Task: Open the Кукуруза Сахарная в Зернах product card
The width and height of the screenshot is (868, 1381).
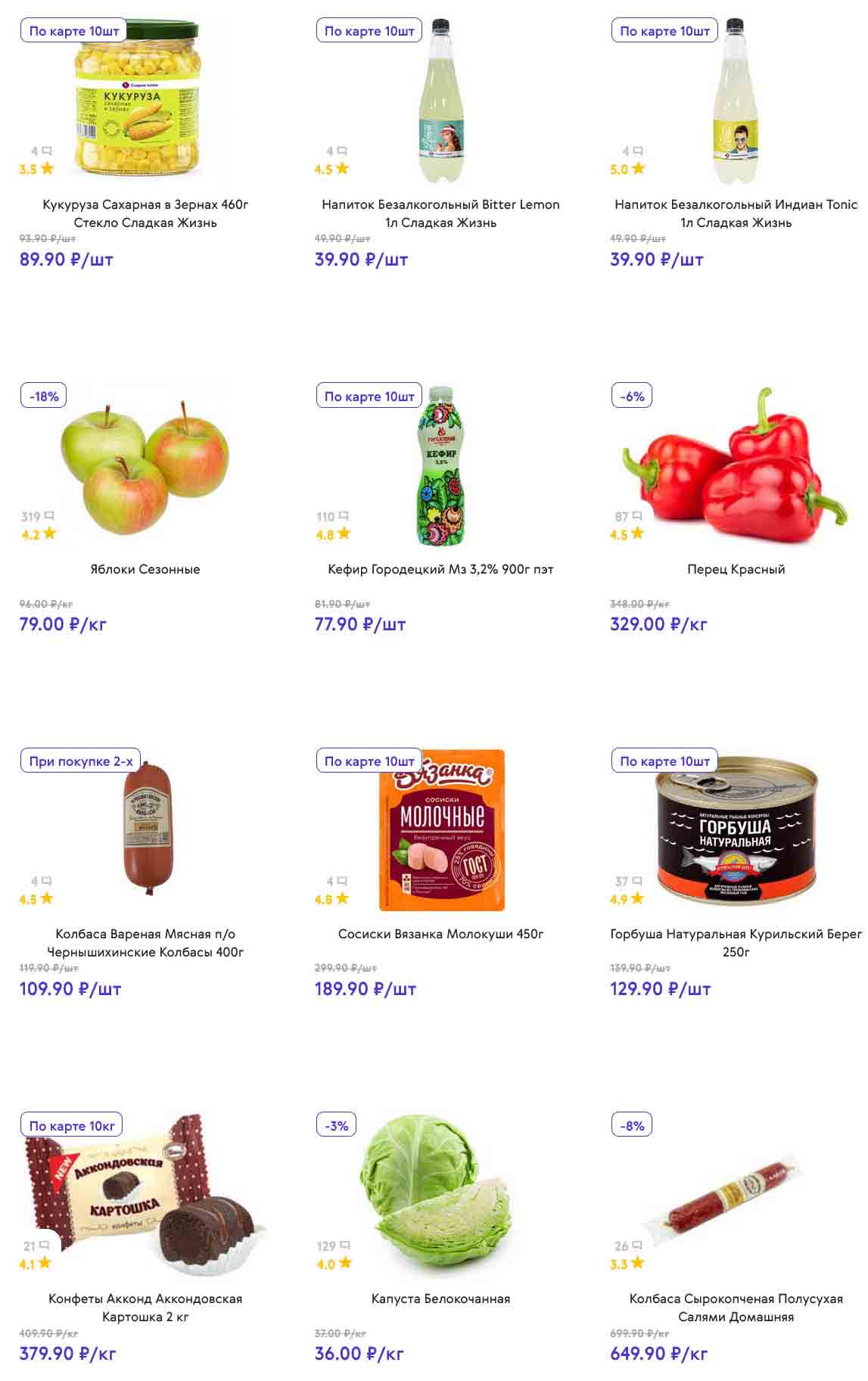Action: point(145,213)
